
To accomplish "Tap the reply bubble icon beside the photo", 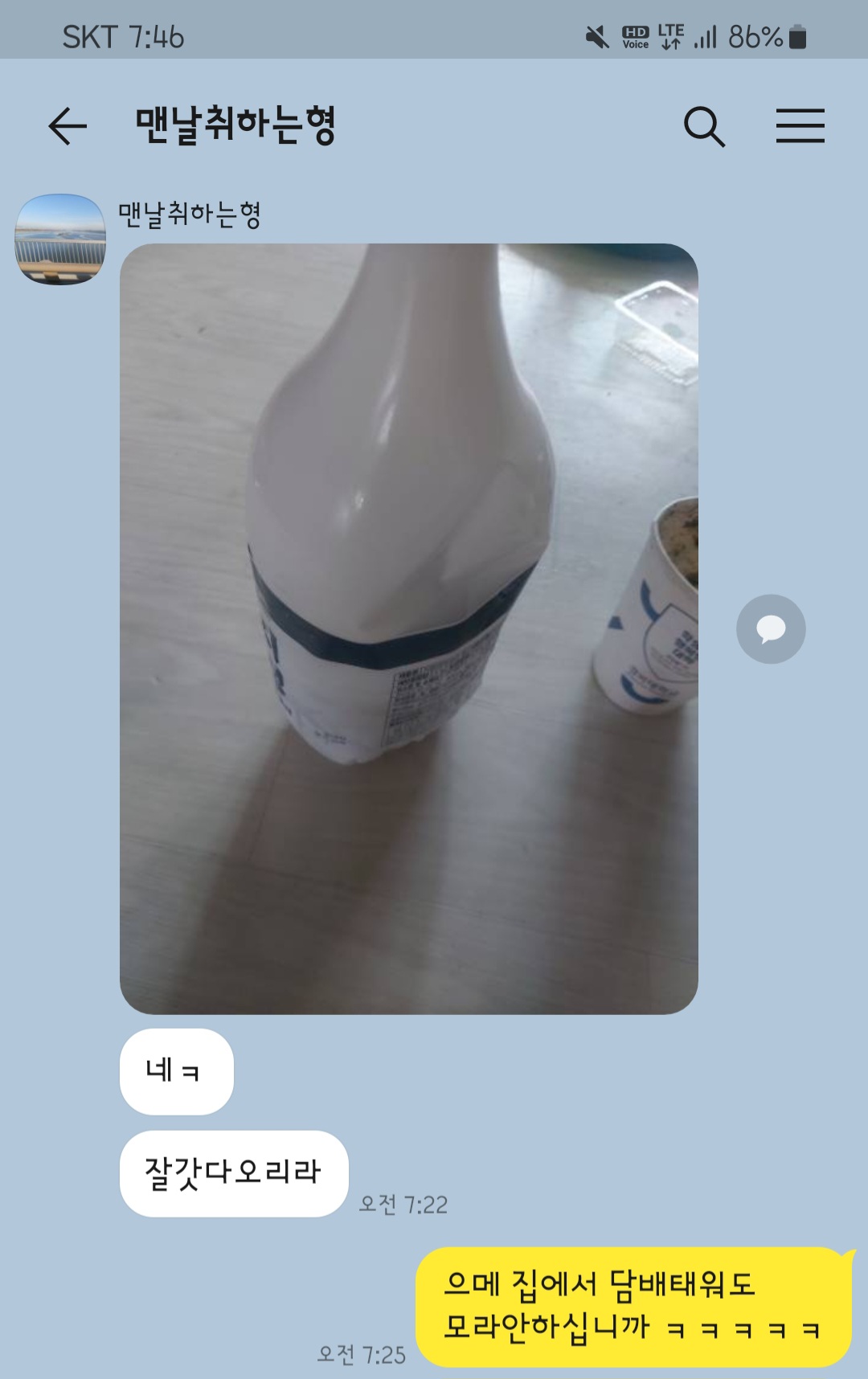I will pos(771,629).
